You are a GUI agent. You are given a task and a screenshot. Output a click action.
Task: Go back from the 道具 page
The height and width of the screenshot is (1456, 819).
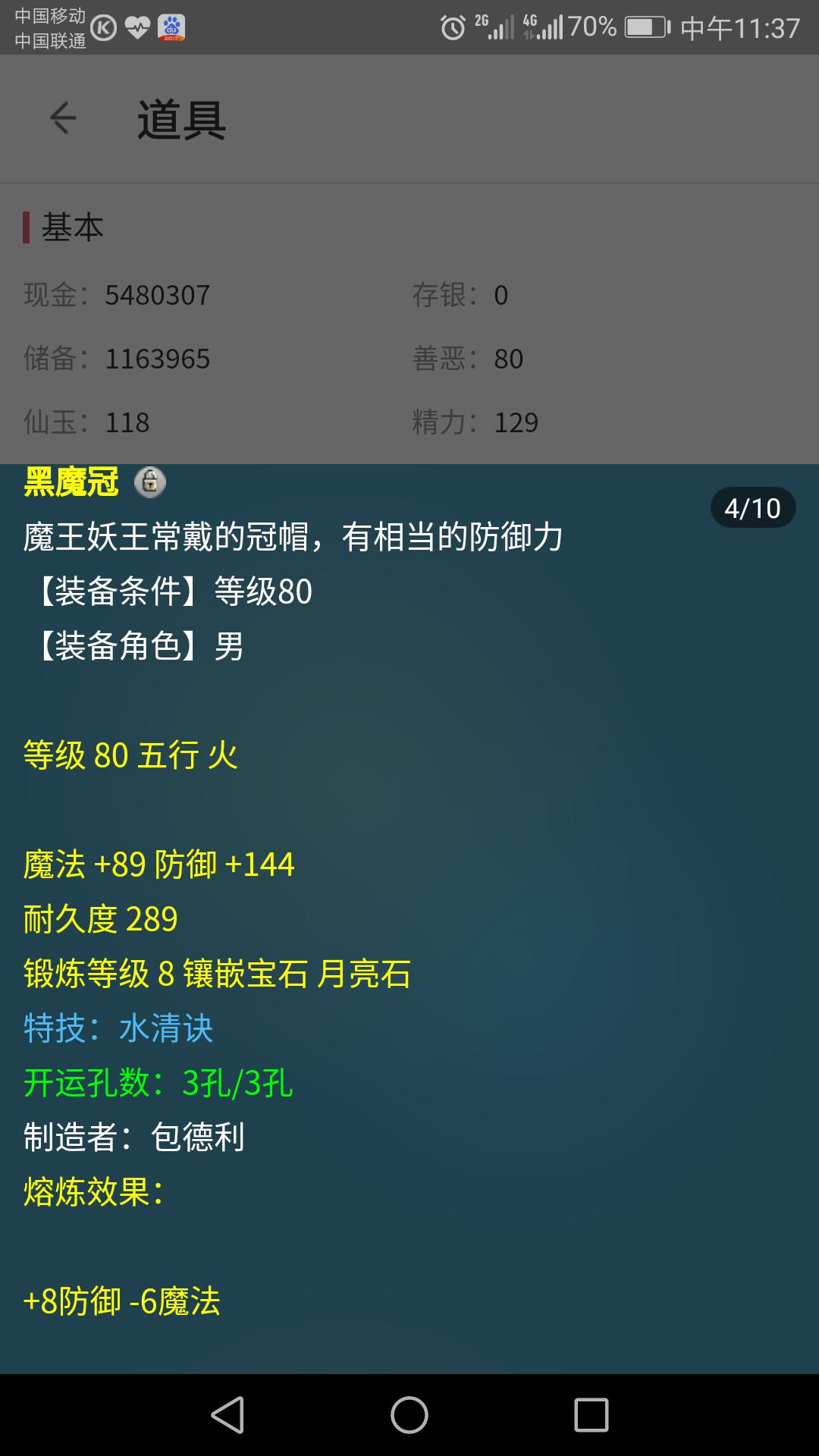63,118
